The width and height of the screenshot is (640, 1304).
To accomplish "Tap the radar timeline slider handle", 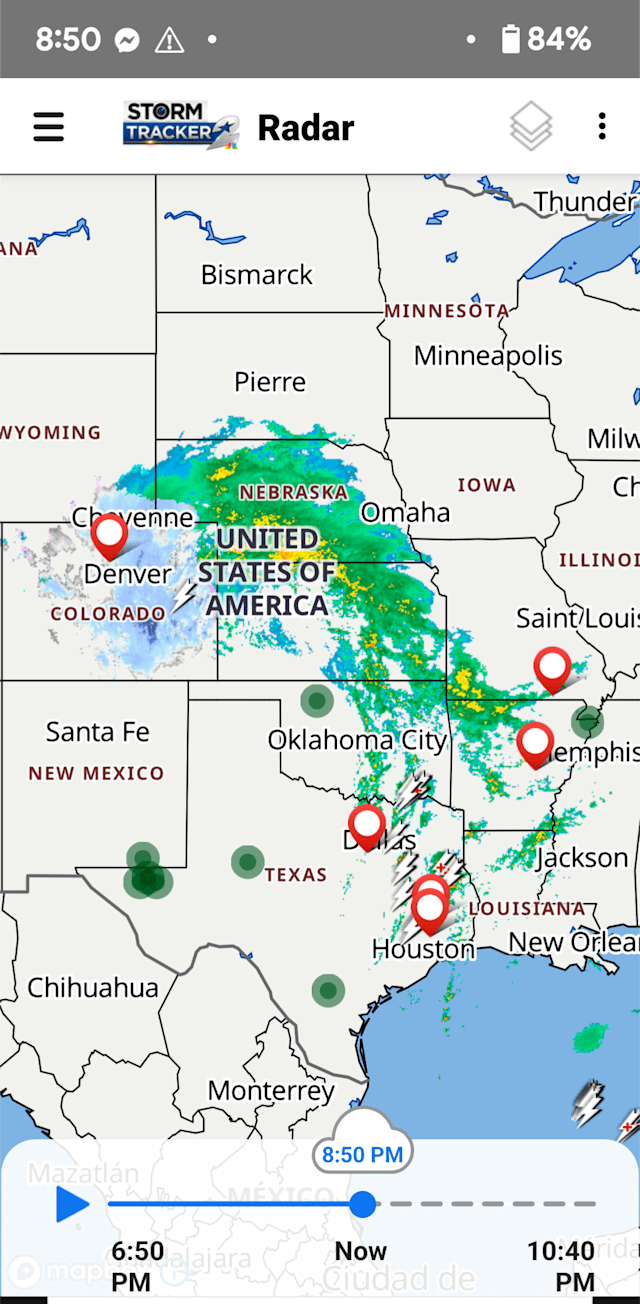I will (362, 1204).
